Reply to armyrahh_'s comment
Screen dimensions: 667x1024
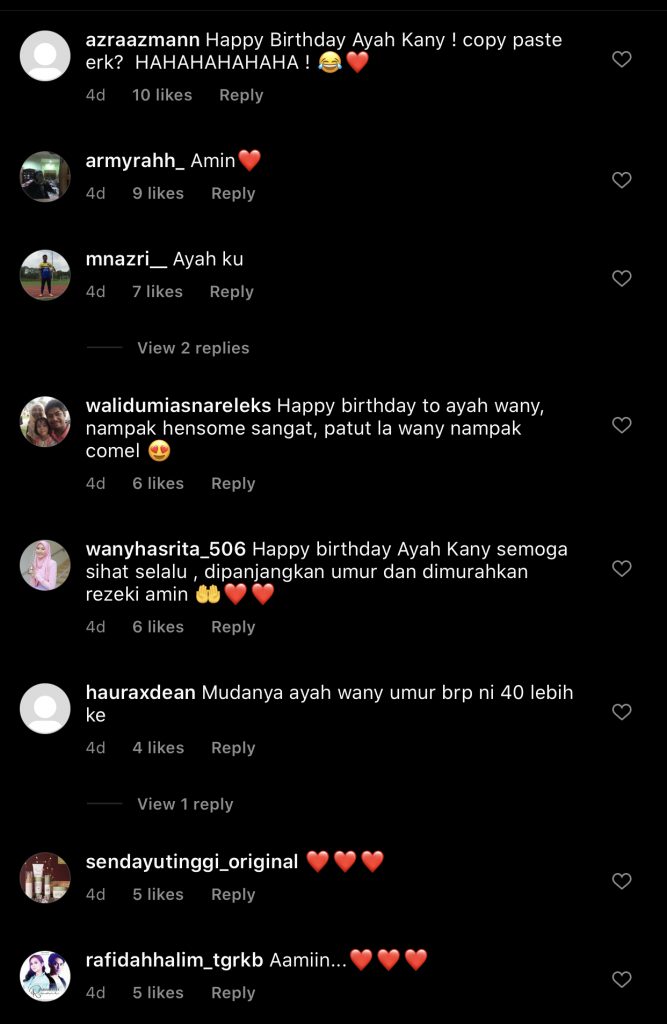coord(233,193)
